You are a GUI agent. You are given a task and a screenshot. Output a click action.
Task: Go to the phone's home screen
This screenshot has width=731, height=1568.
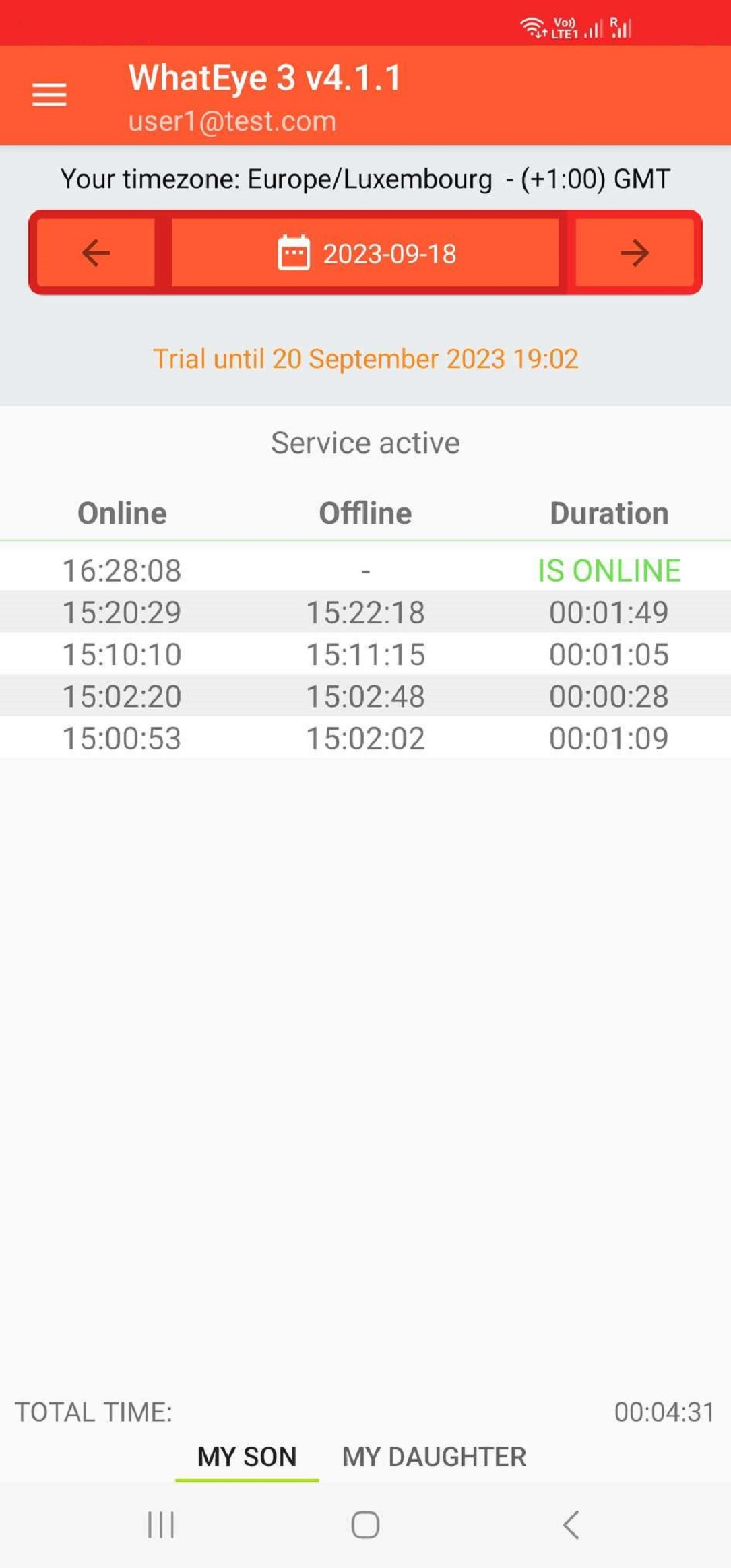coord(365,1525)
